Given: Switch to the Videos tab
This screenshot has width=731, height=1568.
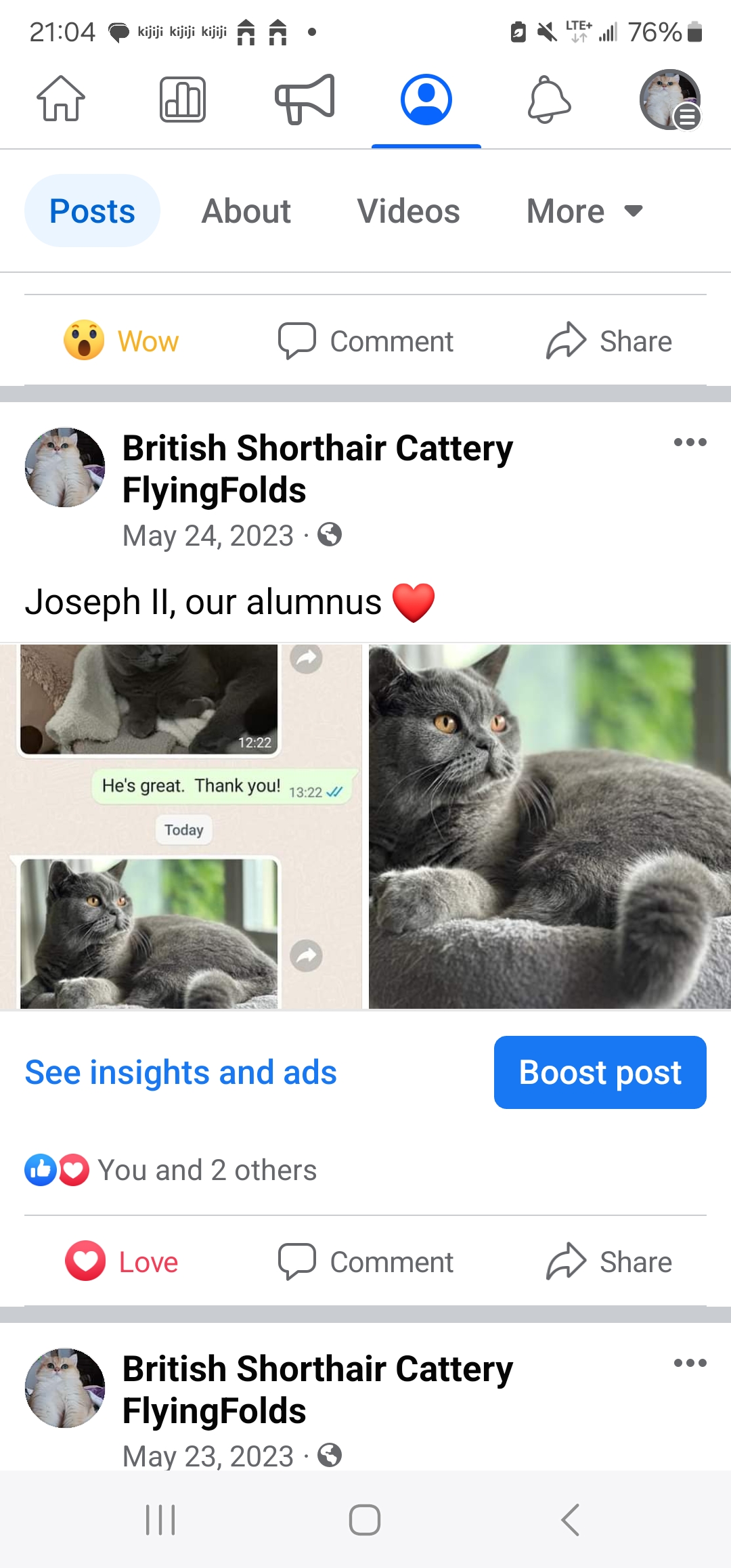Looking at the screenshot, I should [x=408, y=211].
